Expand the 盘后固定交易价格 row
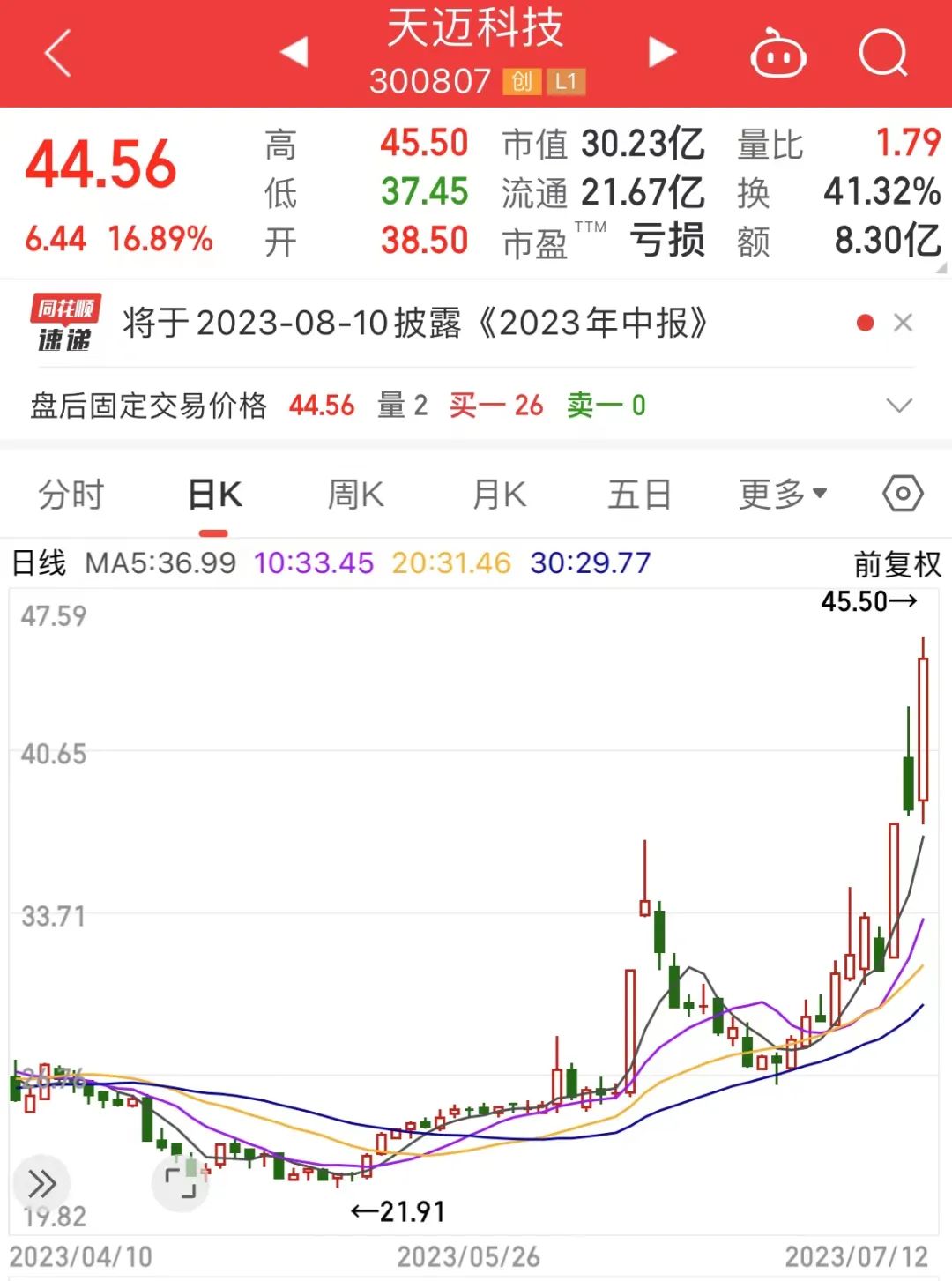 [898, 406]
